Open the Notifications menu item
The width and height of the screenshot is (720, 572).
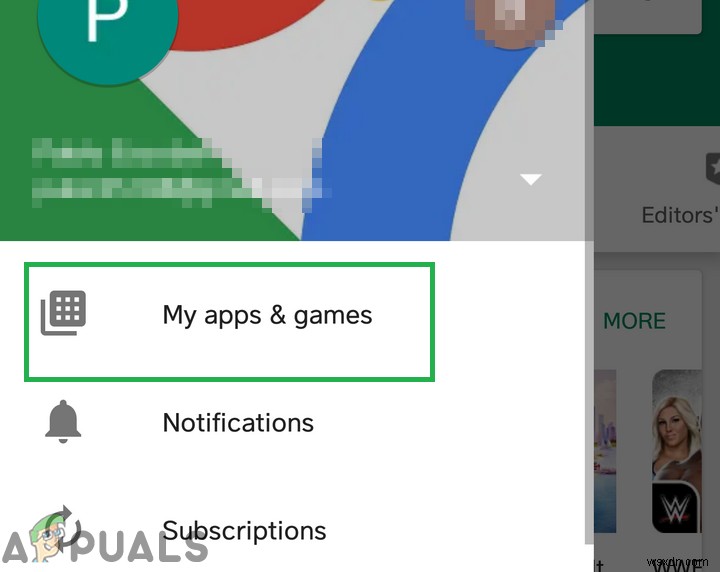click(x=237, y=423)
